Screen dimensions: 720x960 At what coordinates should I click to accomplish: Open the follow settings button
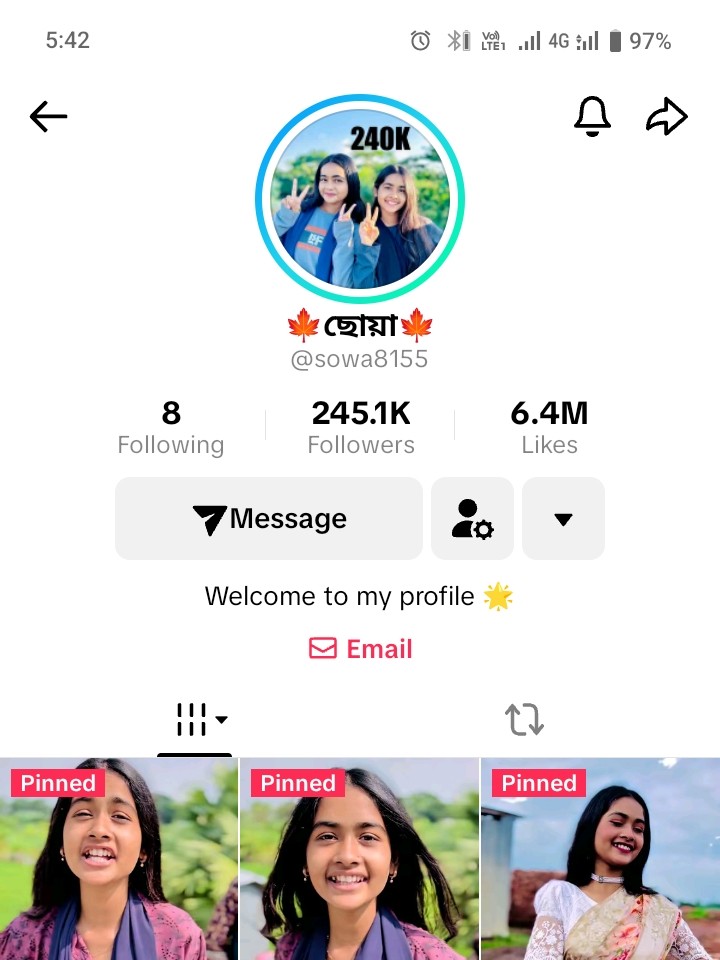(x=472, y=519)
